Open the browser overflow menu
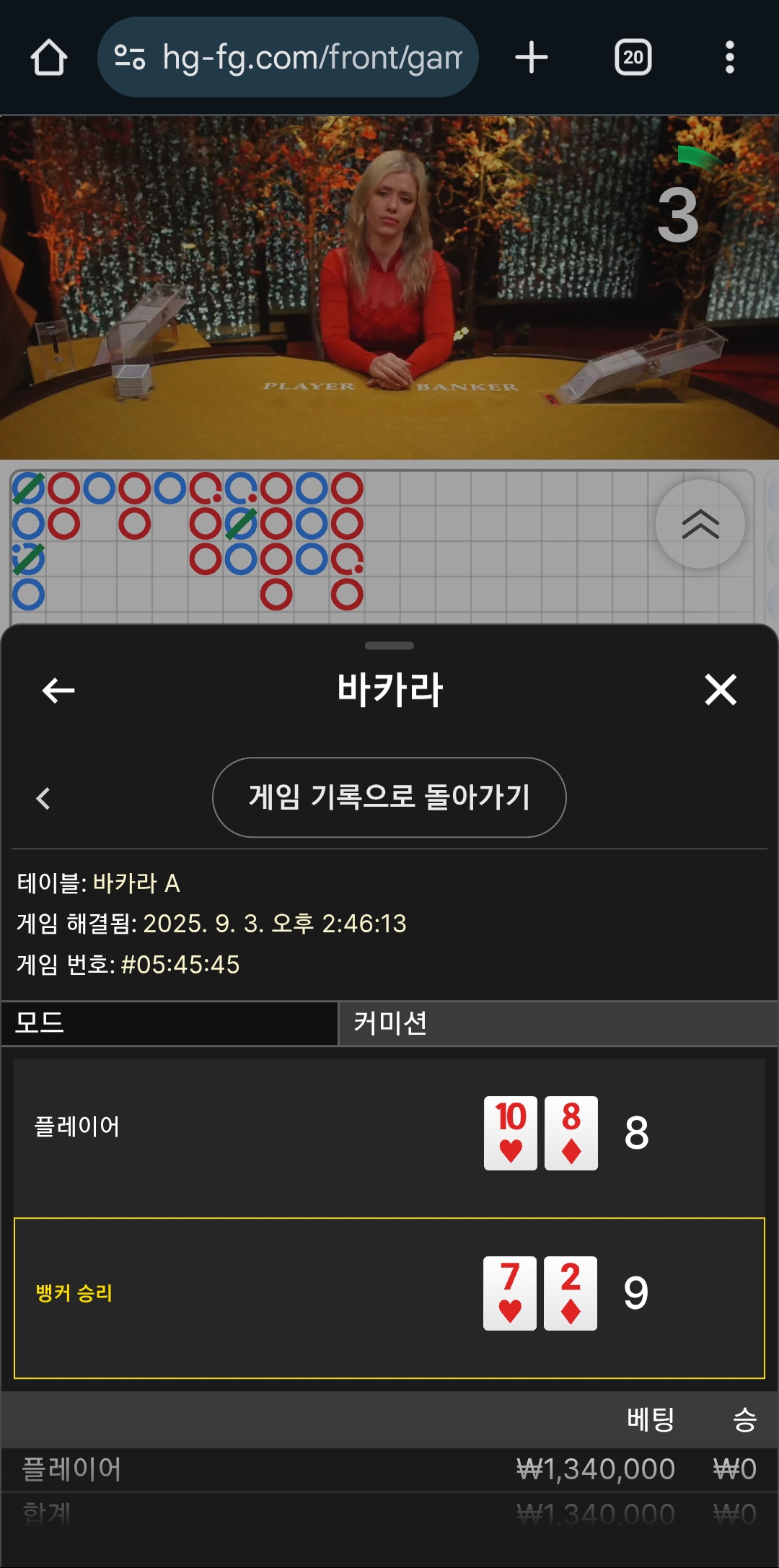Viewport: 779px width, 1568px height. (x=729, y=58)
